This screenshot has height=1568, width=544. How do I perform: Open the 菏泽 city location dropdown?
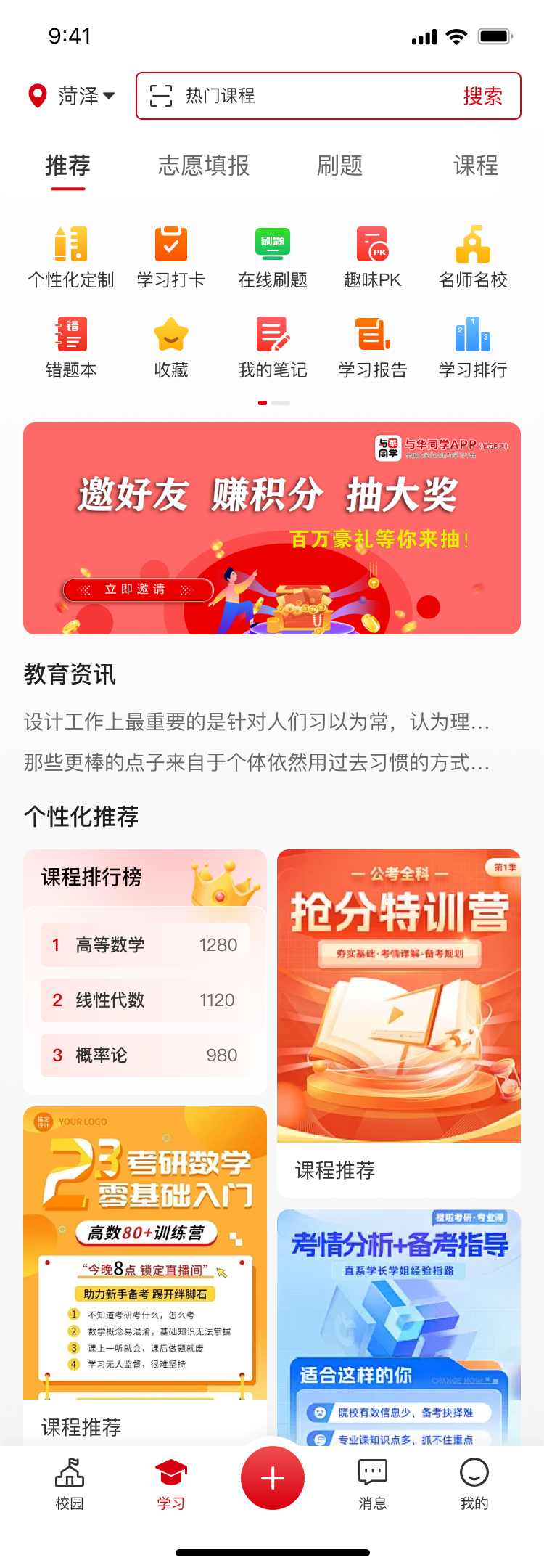point(73,96)
